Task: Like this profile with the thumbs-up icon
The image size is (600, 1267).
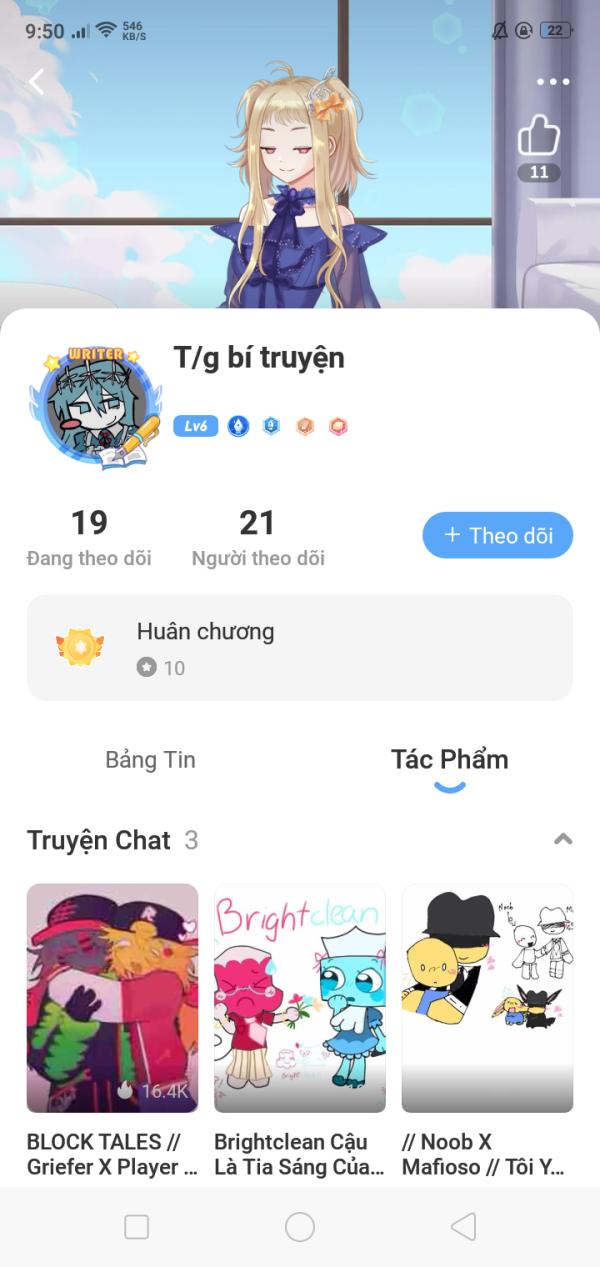Action: point(538,136)
